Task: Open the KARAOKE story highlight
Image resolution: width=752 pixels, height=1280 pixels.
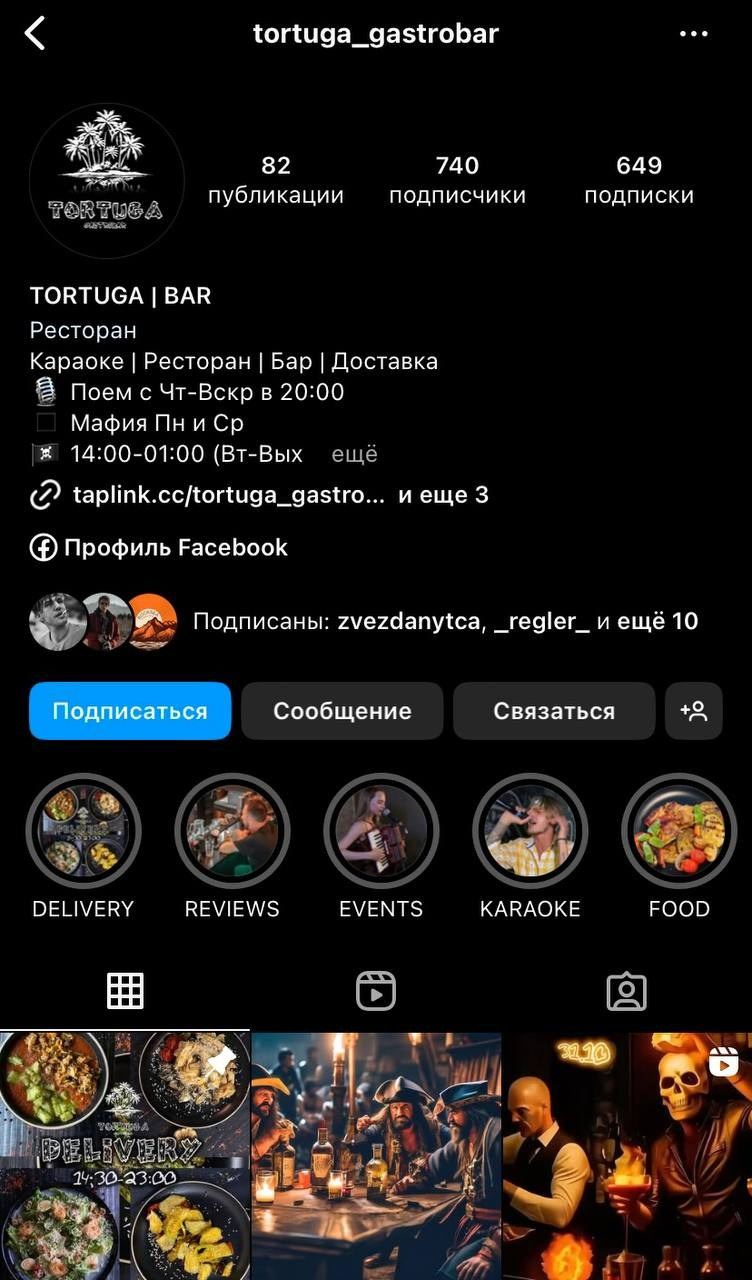Action: click(x=530, y=831)
